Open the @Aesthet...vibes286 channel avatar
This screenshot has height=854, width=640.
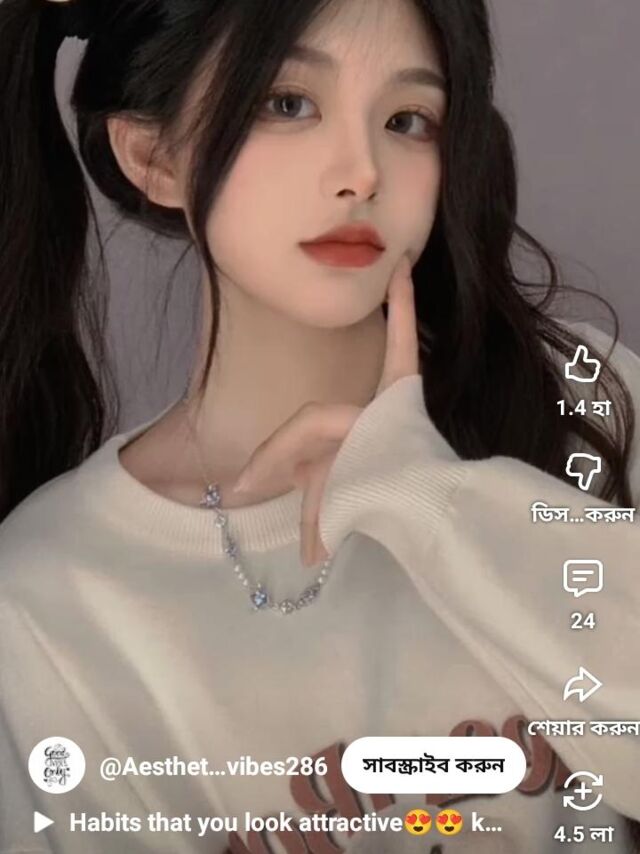56,766
